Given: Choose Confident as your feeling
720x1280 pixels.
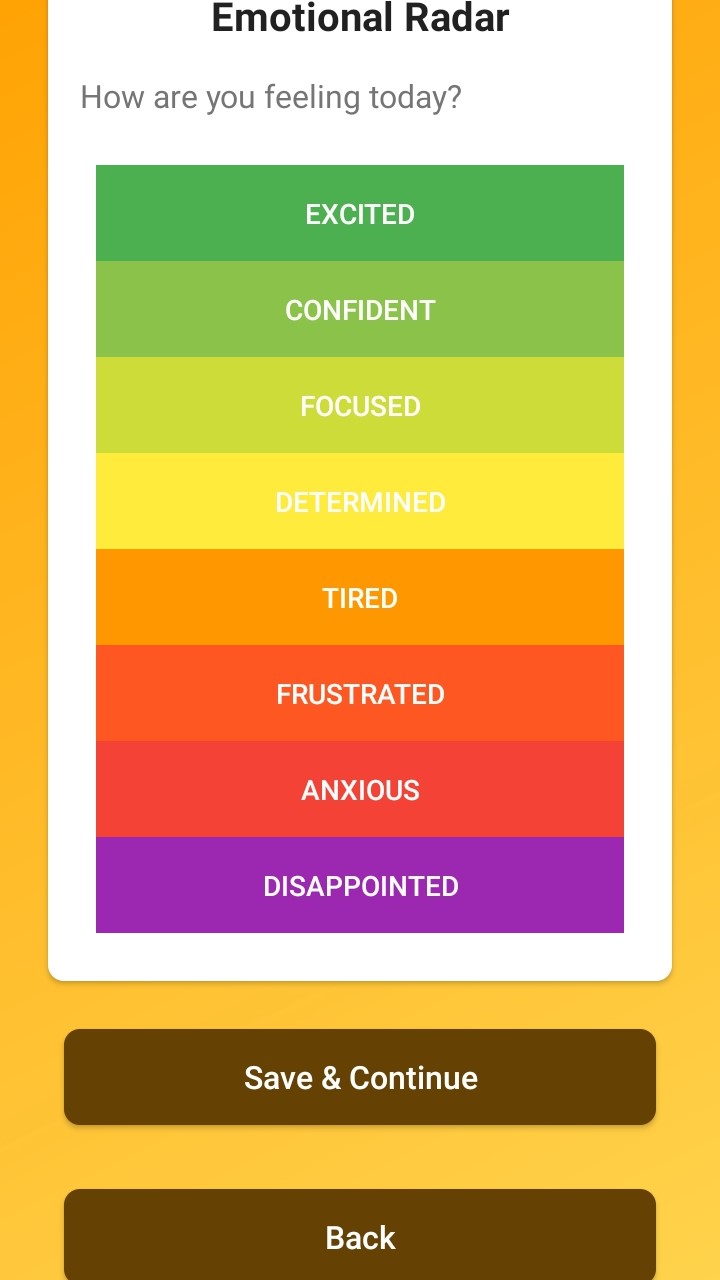Looking at the screenshot, I should (360, 309).
